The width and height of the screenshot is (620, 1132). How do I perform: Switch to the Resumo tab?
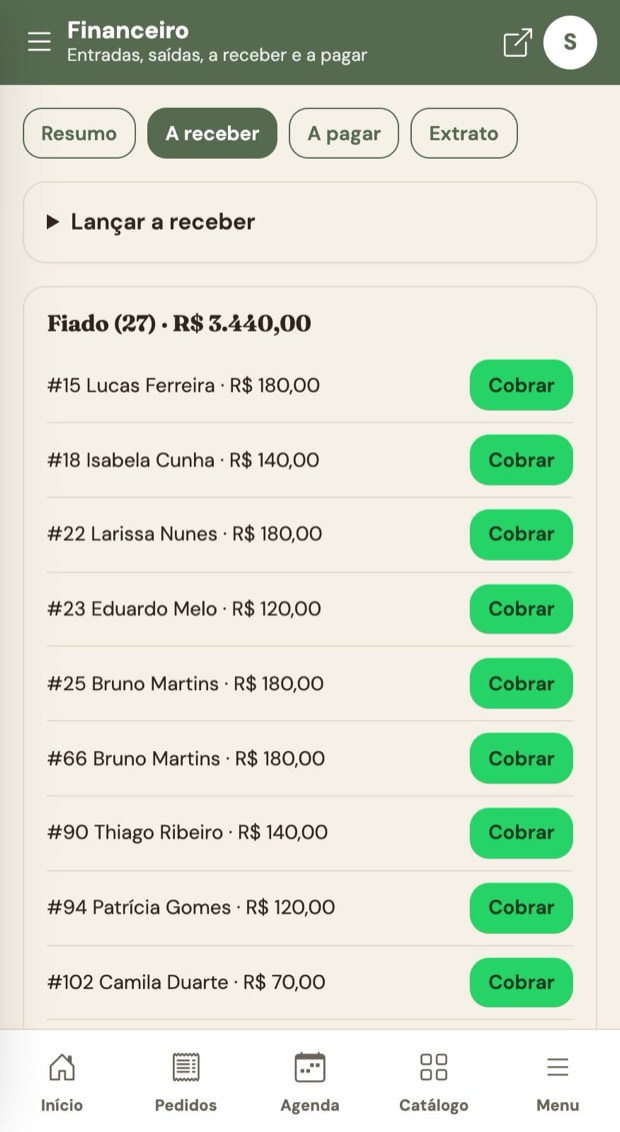tap(79, 134)
